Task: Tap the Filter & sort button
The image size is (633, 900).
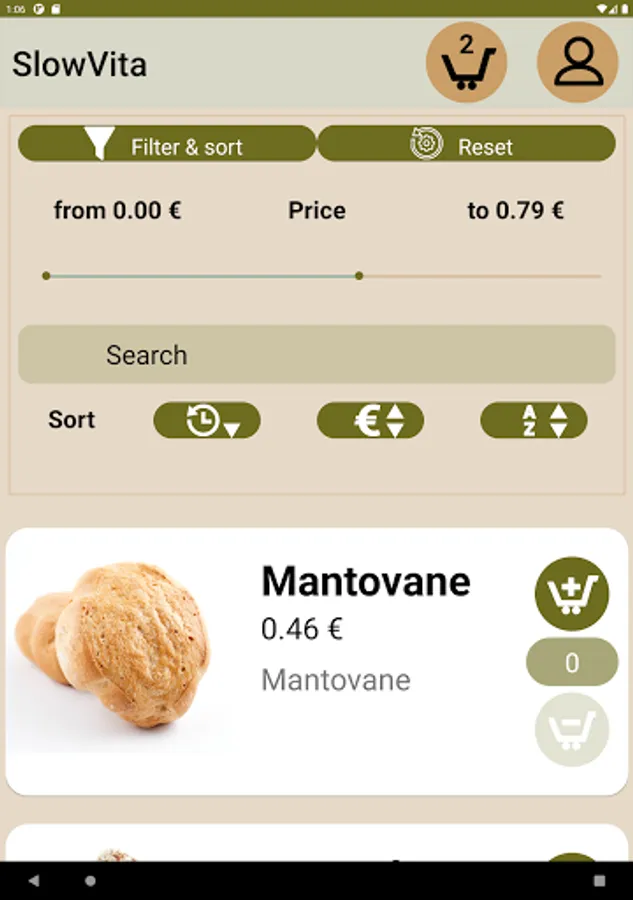Action: 167,144
